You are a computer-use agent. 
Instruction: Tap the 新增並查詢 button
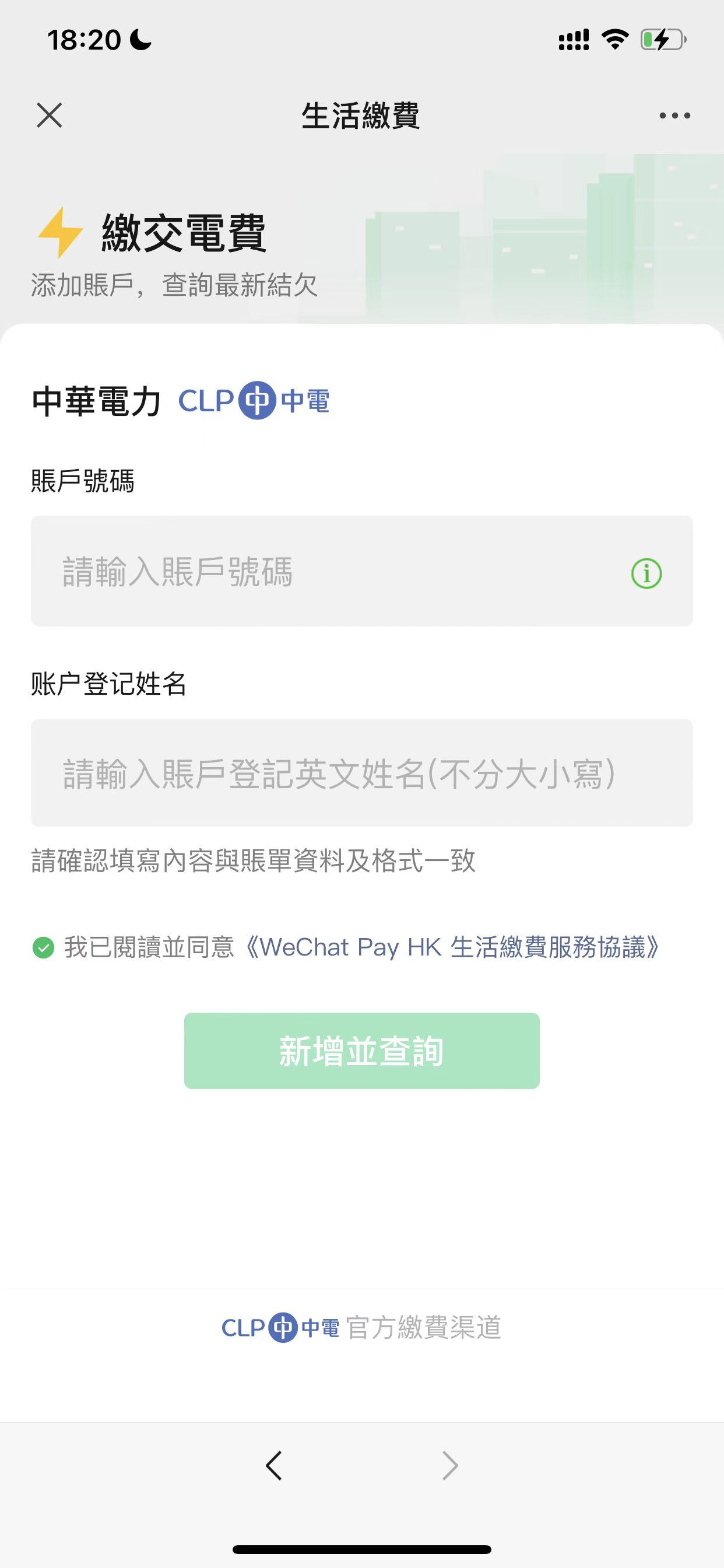(x=361, y=1051)
